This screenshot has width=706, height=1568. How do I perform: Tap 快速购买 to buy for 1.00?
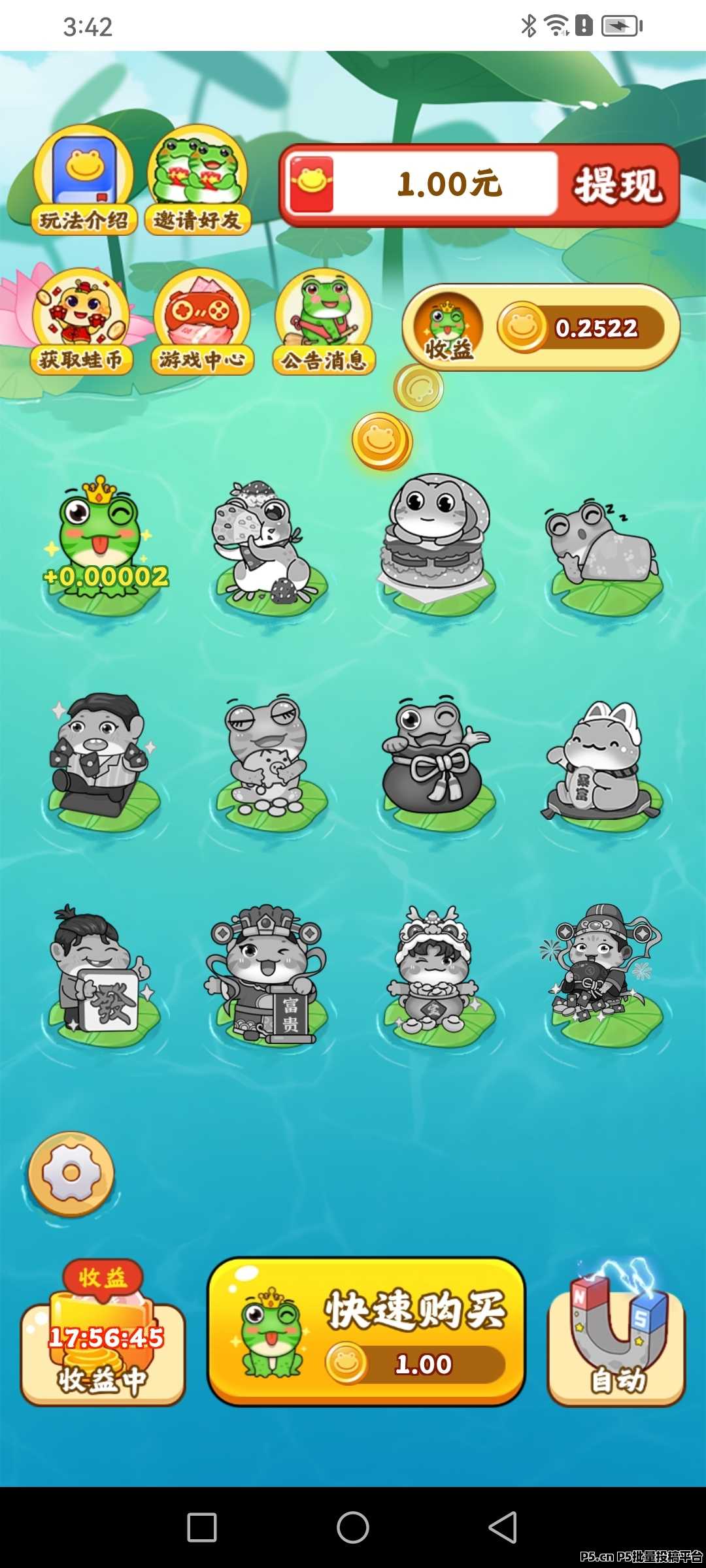pyautogui.click(x=366, y=1333)
